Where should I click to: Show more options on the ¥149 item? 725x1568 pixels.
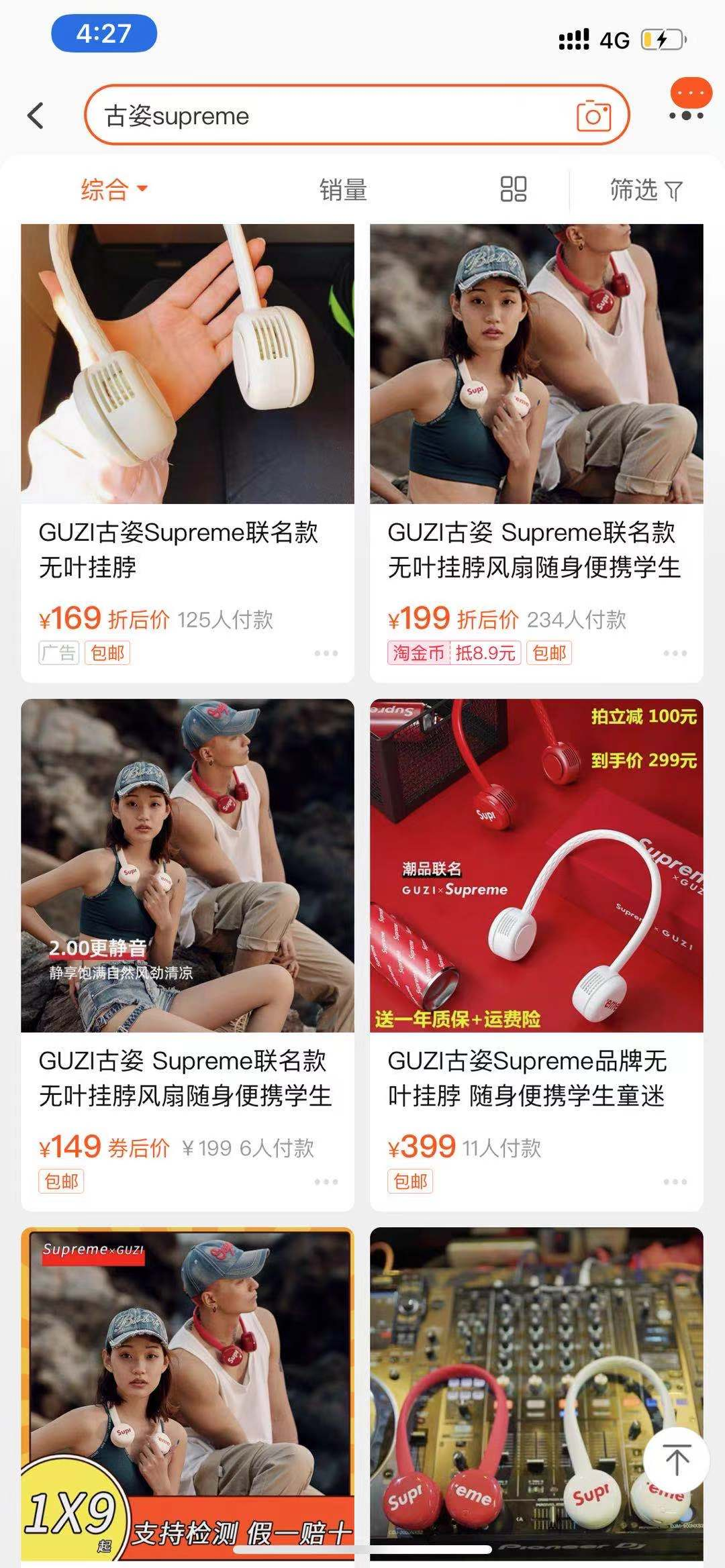tap(326, 1182)
